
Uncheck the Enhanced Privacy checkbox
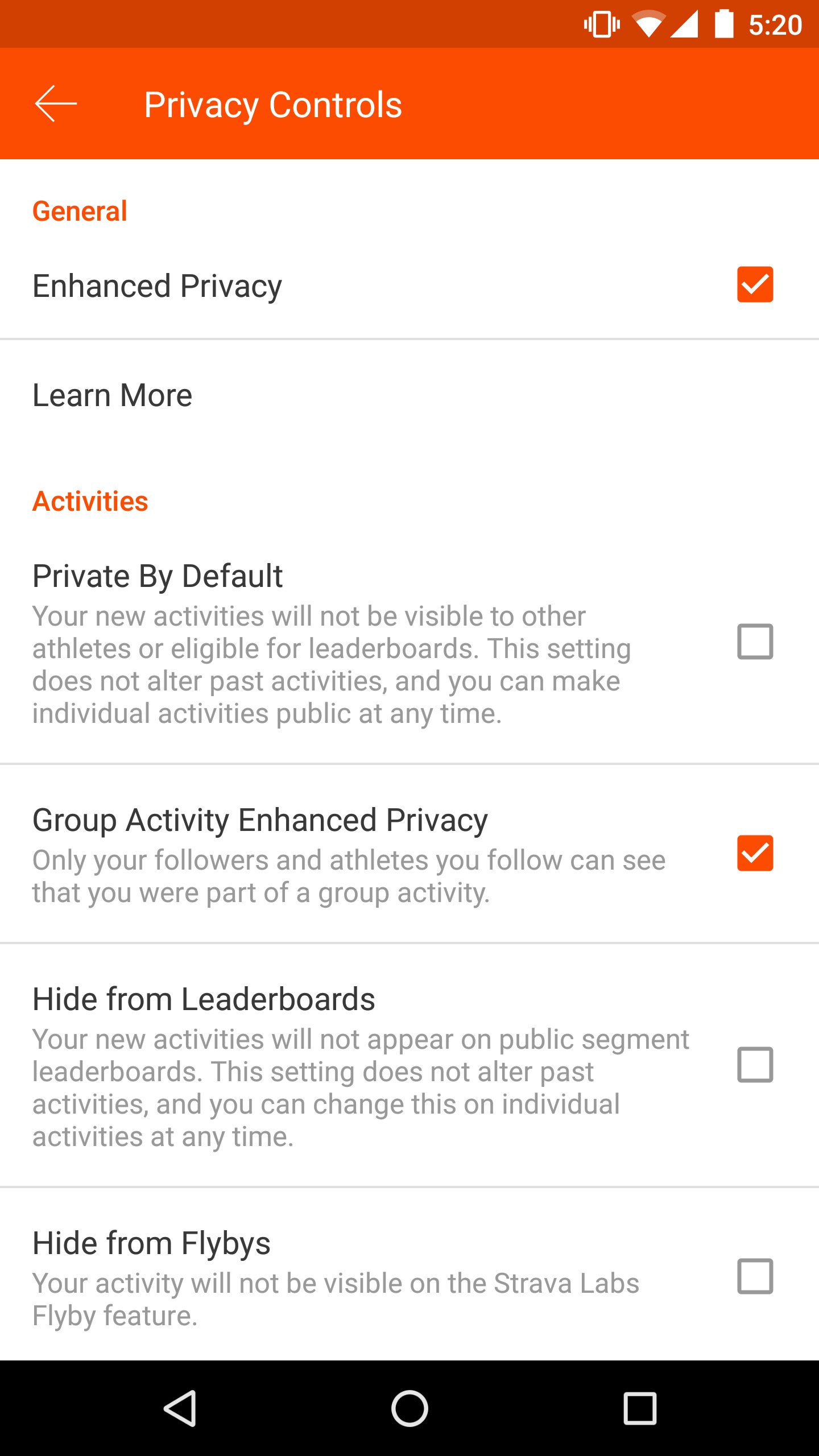(x=755, y=284)
